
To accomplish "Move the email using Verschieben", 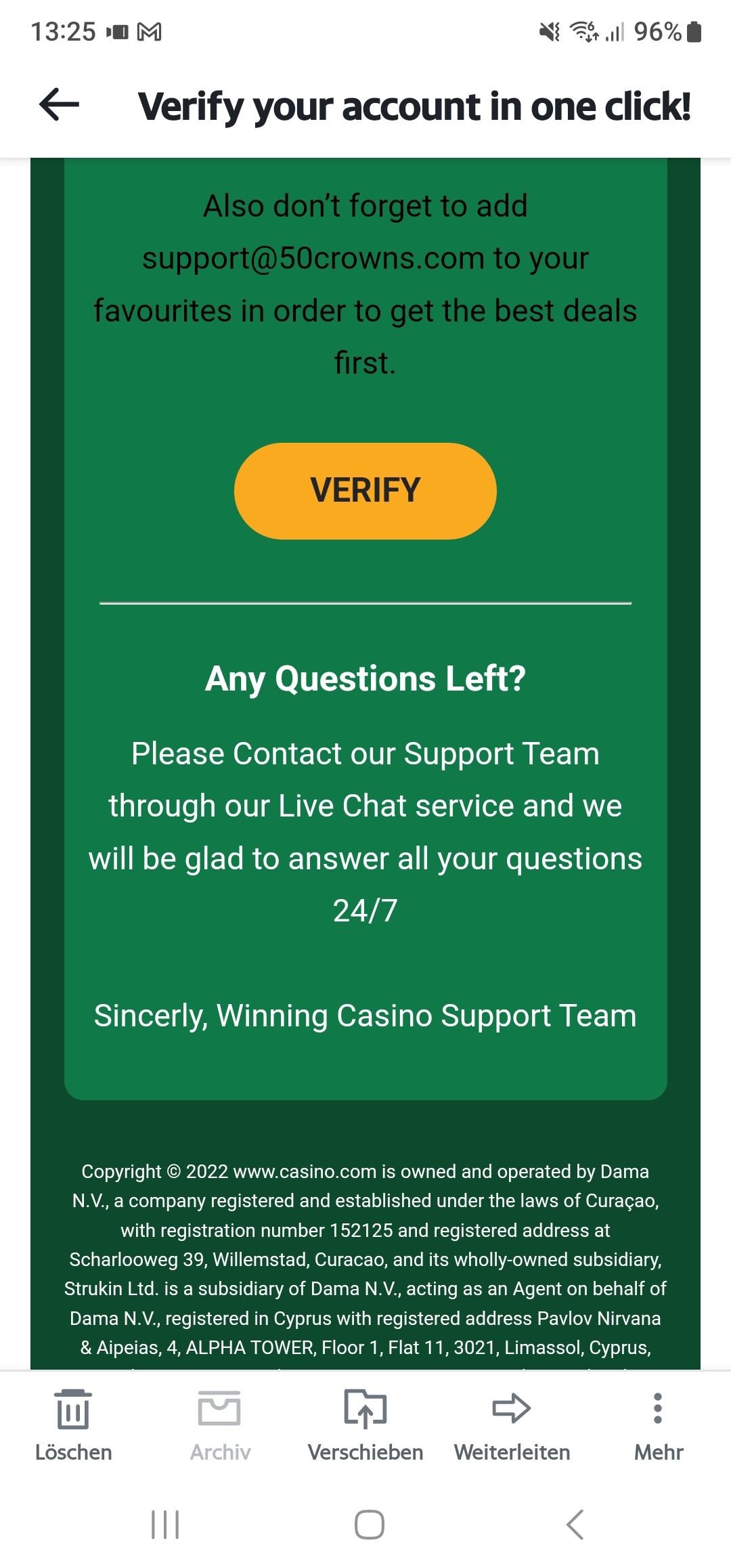I will [365, 1420].
